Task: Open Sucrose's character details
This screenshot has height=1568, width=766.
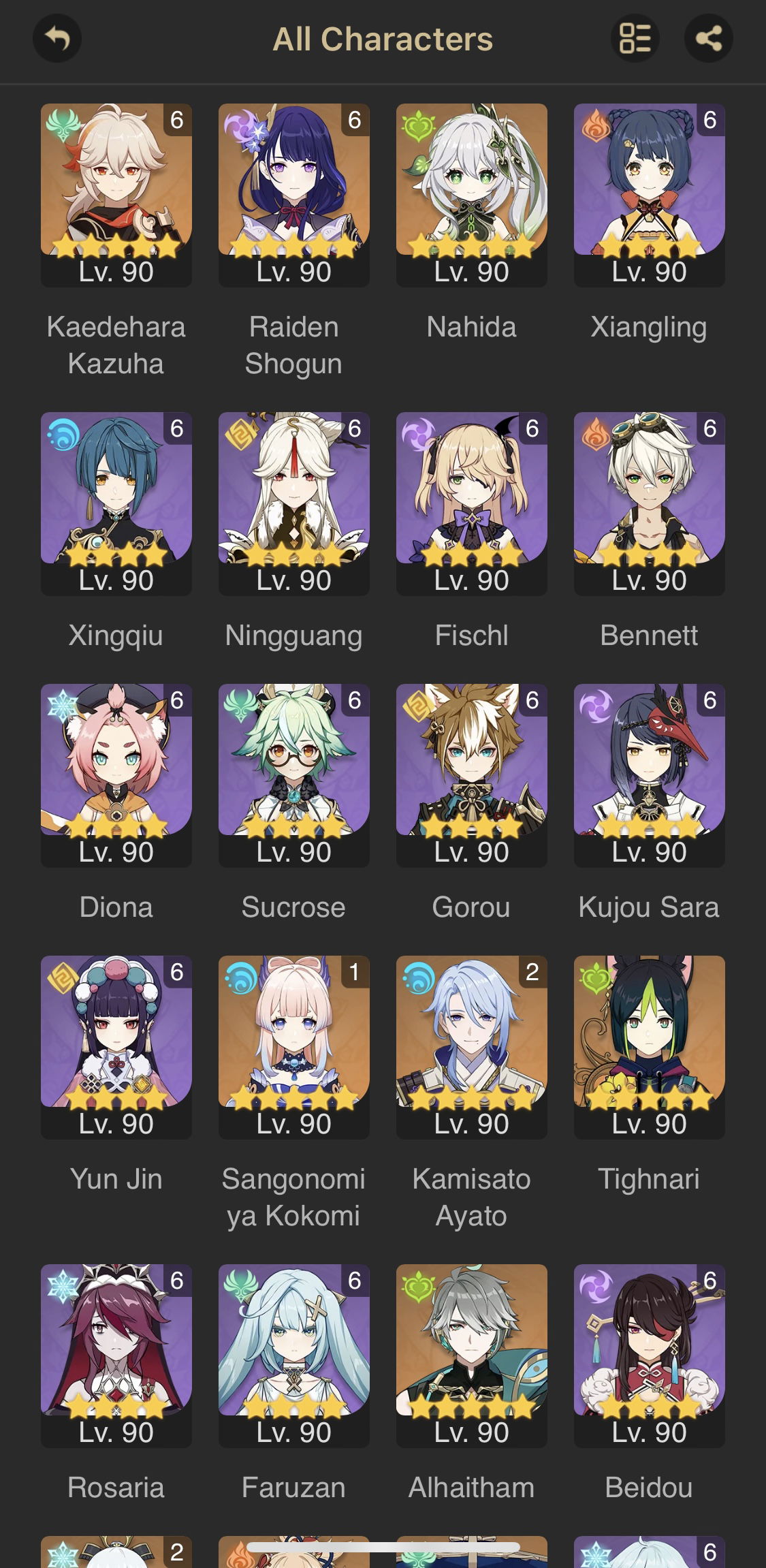Action: [x=294, y=776]
